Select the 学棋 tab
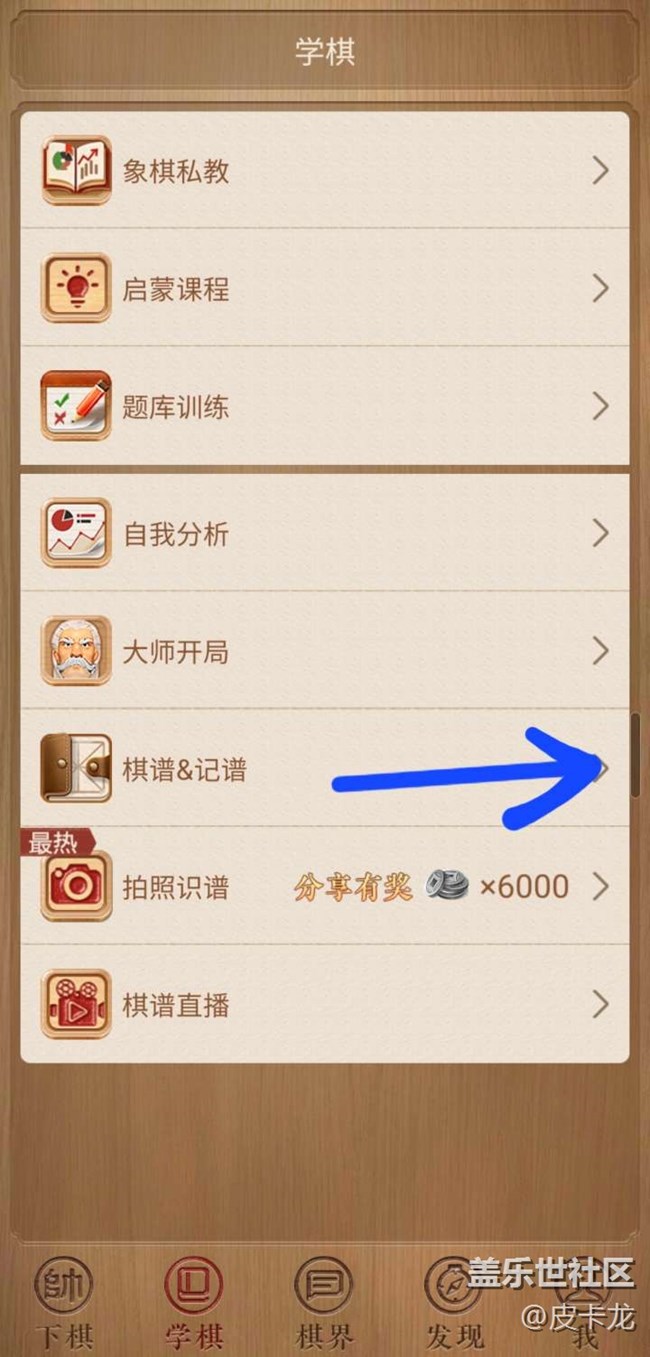 point(193,1300)
